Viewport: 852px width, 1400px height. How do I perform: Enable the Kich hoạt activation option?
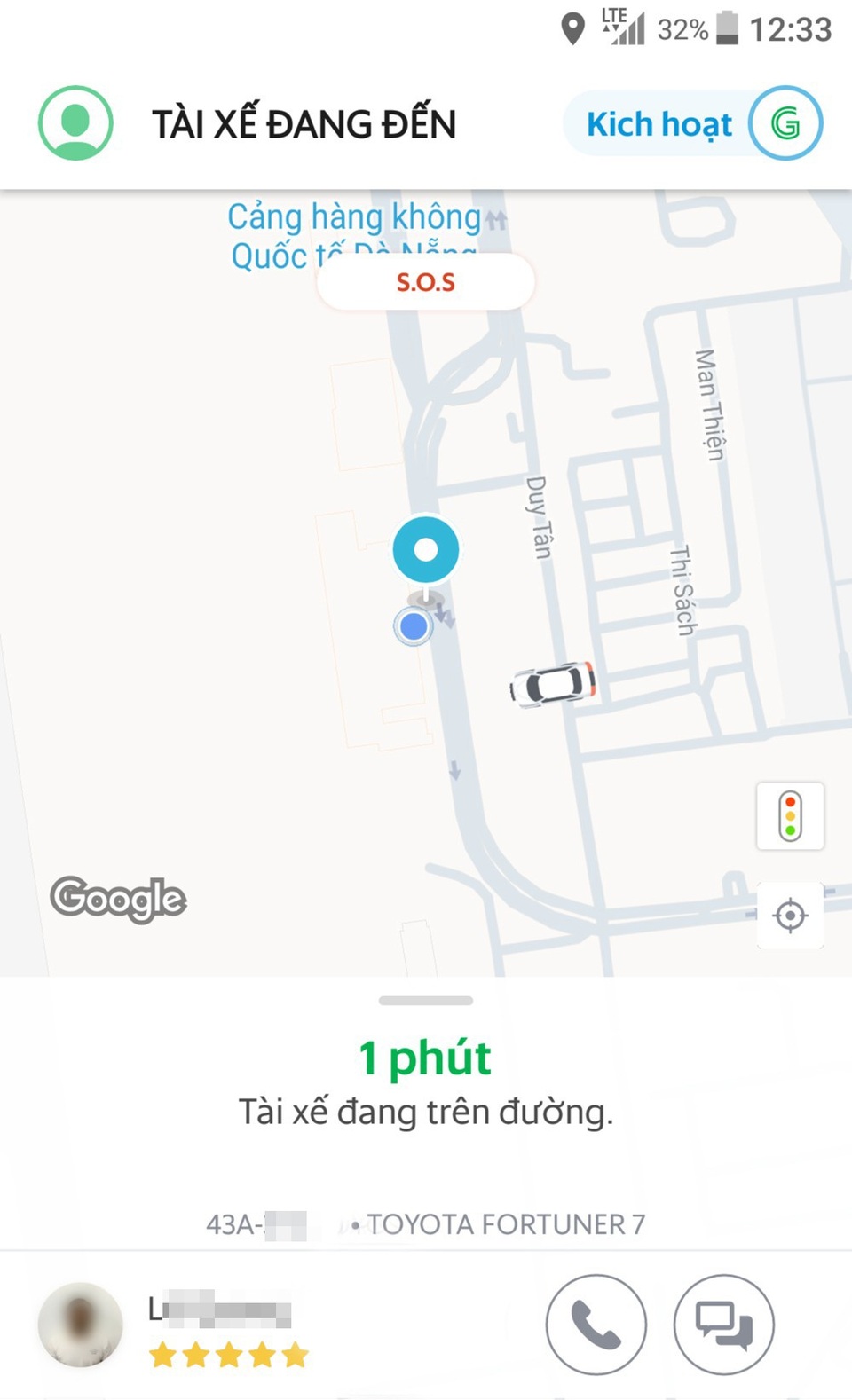point(658,123)
